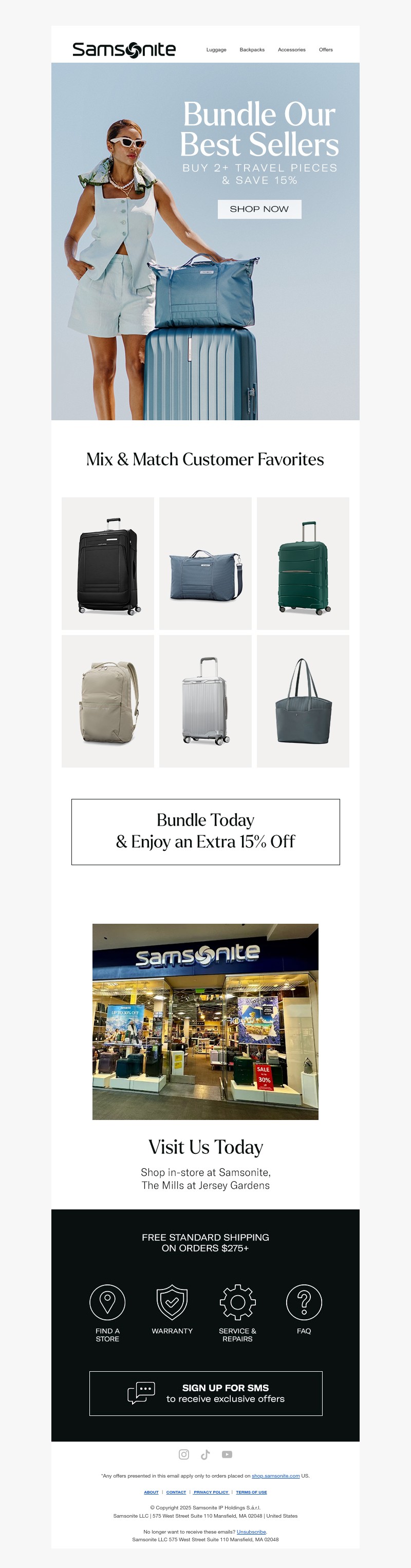
Task: Open the black softside suitcase tile
Action: coord(108,563)
